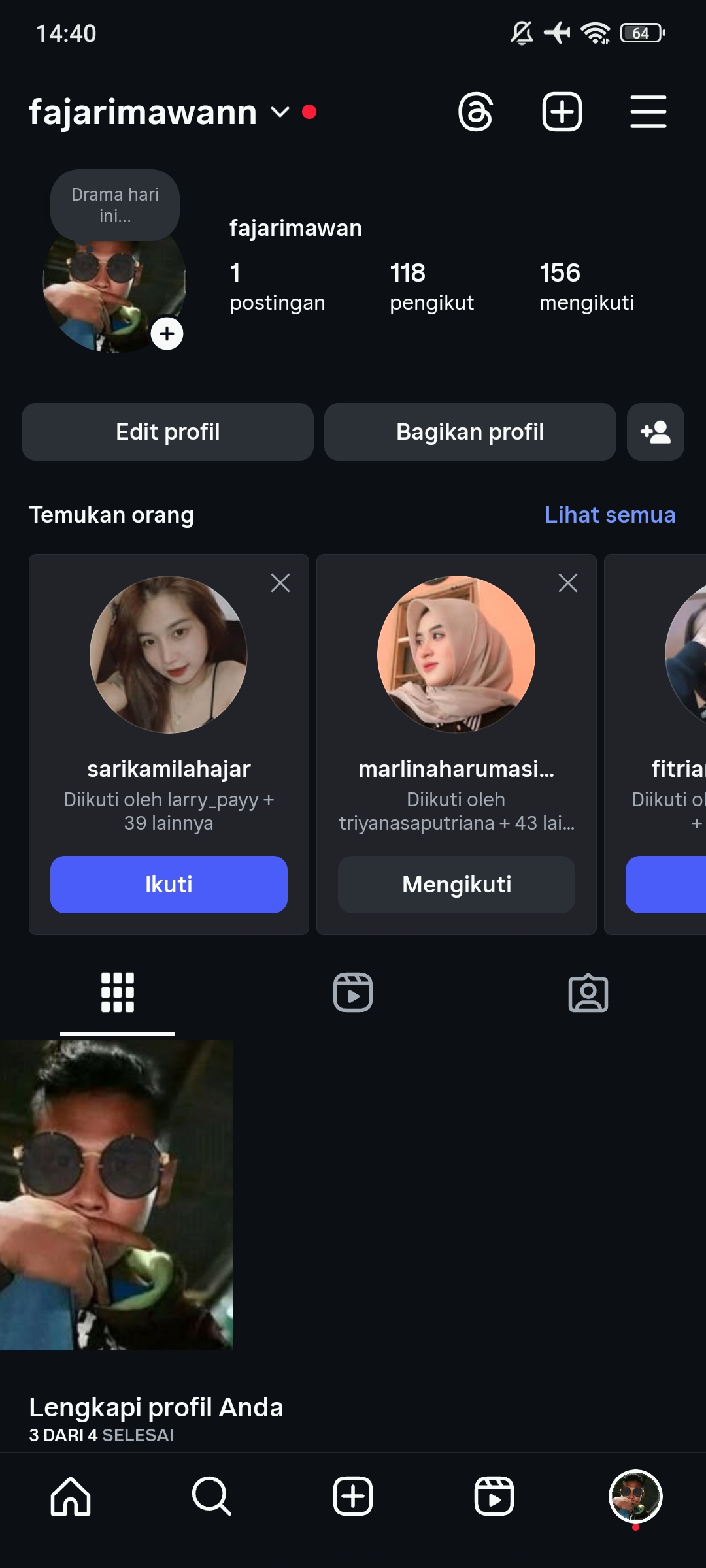Follow sarikamilahajar with the Ikuti button

point(169,885)
